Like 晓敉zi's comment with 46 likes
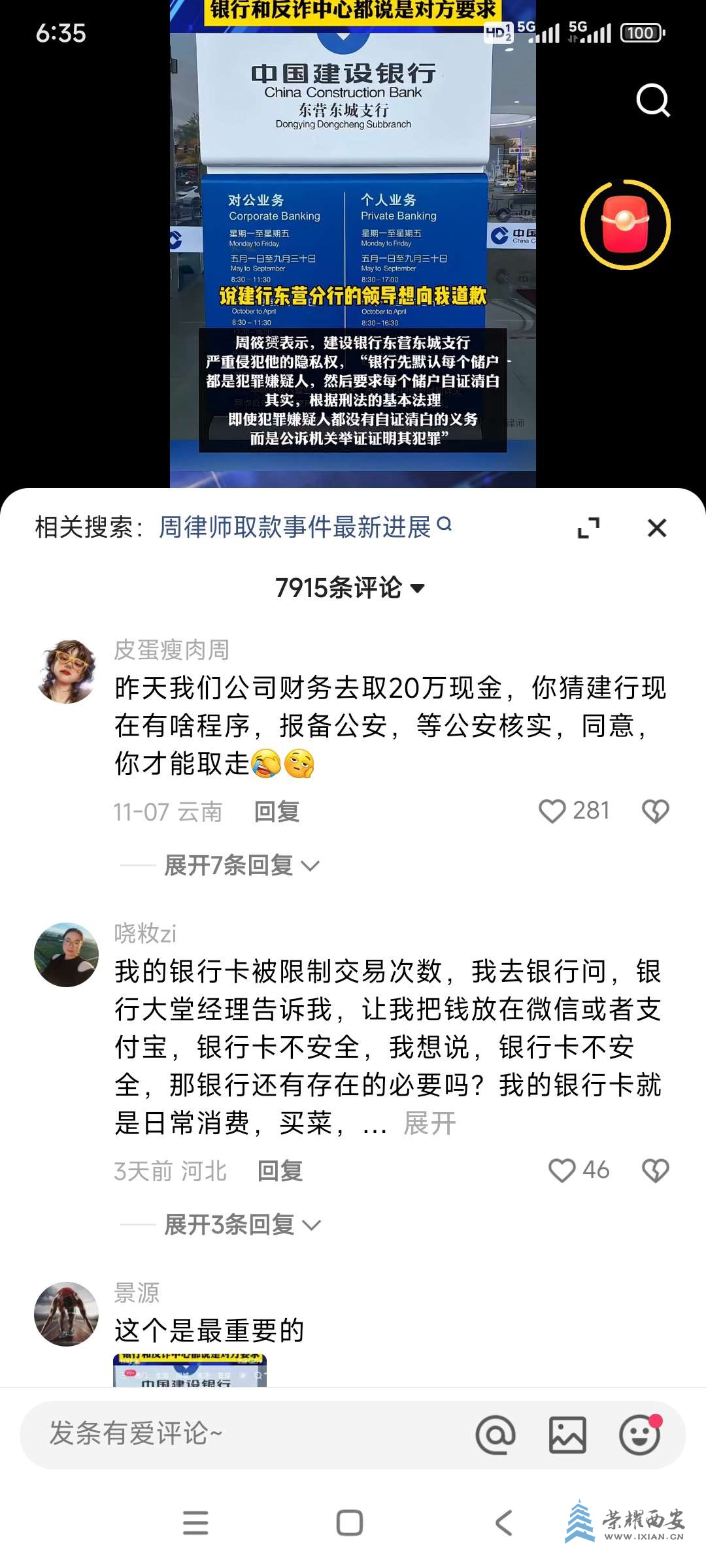 click(562, 1170)
